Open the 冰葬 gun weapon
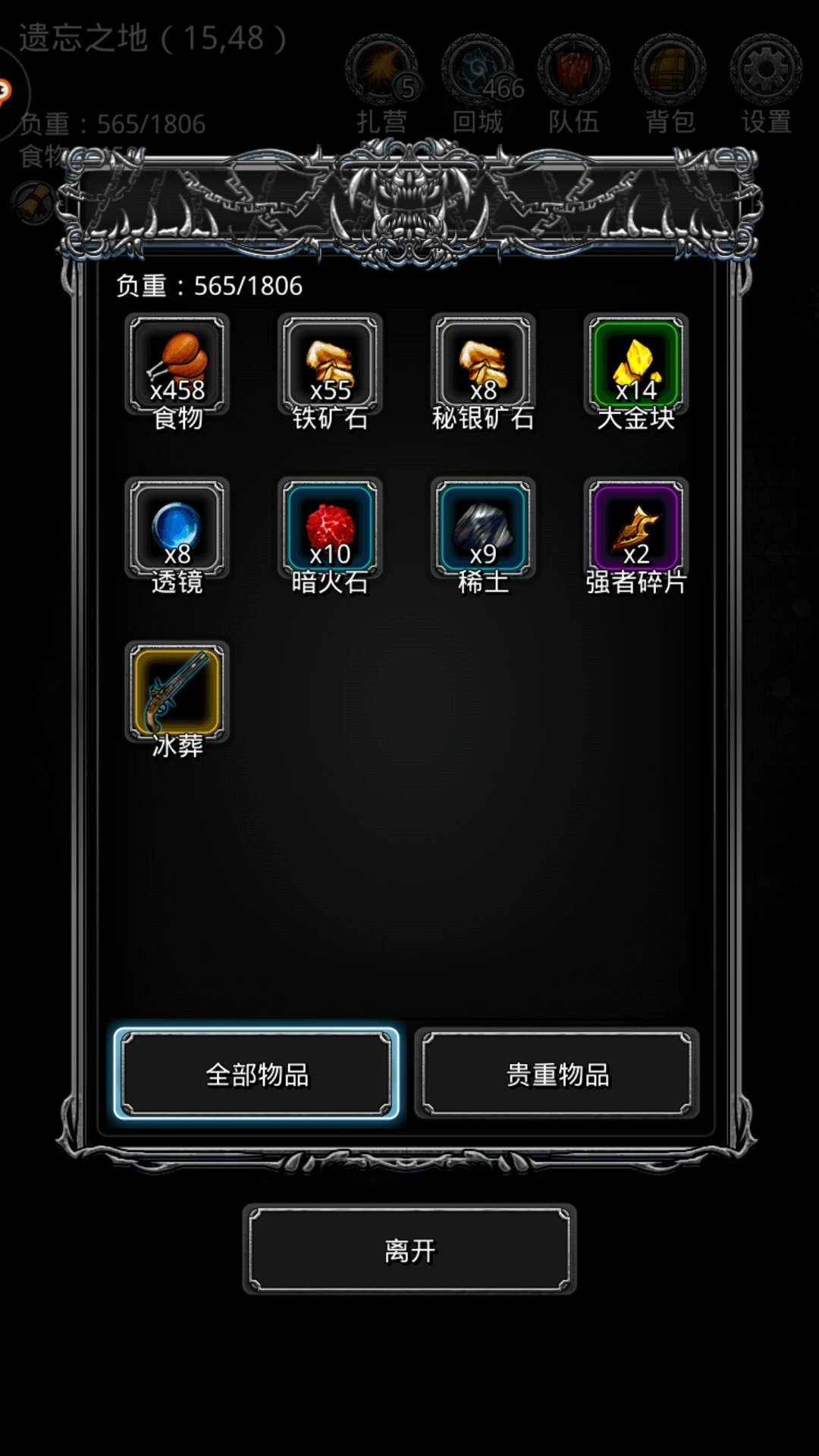Screen dimensions: 819x1456 177,692
